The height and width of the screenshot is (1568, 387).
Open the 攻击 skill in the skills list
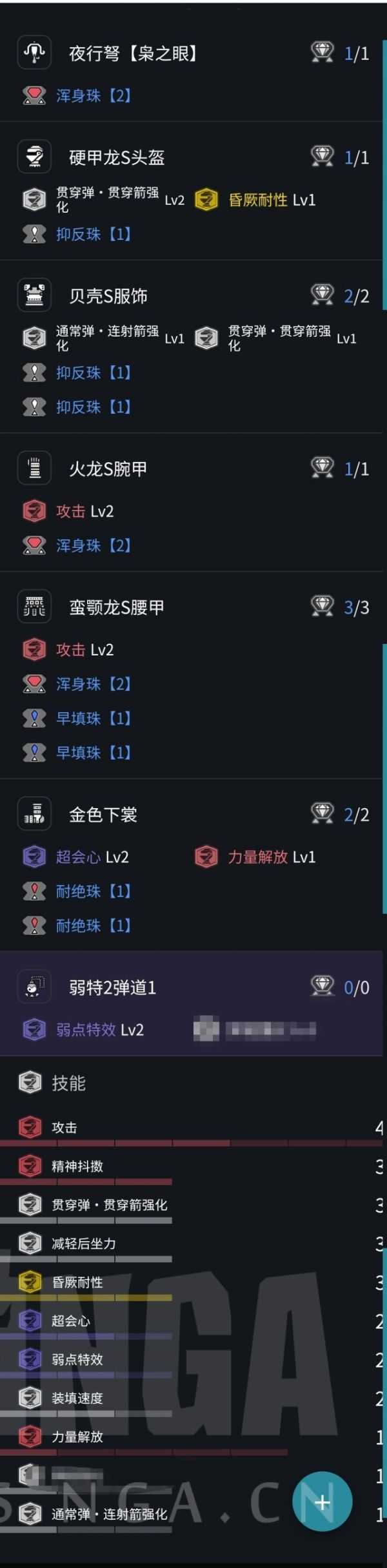(x=64, y=1128)
